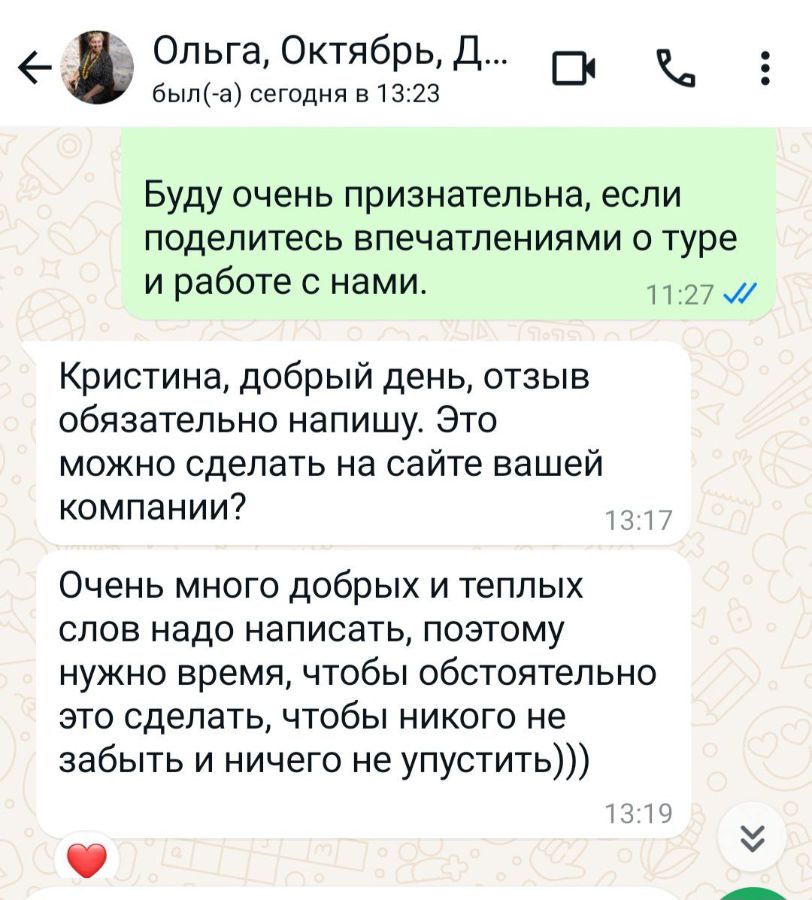This screenshot has width=812, height=900.
Task: Open Ольга's profile photo
Action: (x=97, y=68)
